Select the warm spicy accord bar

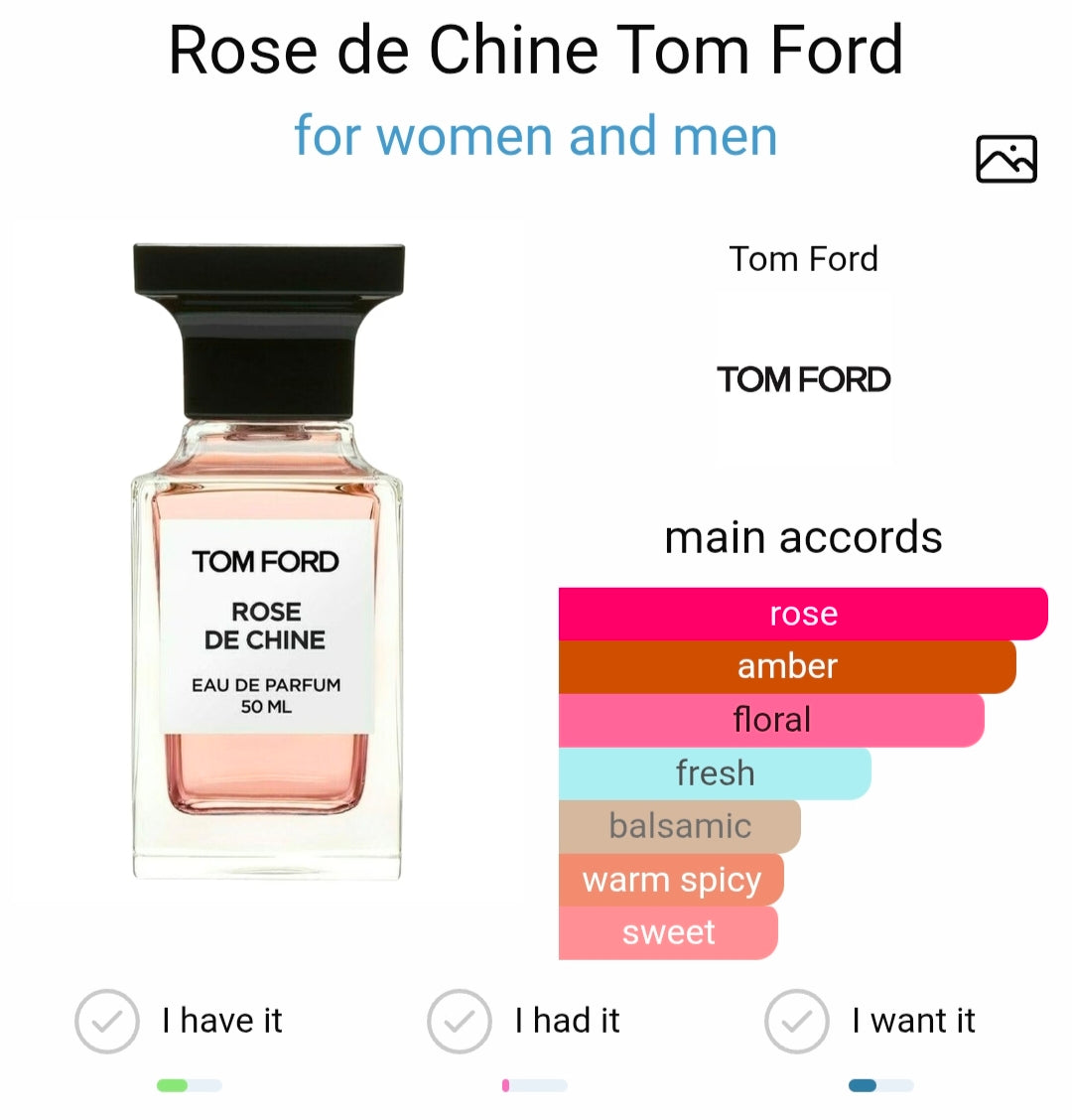tap(671, 880)
